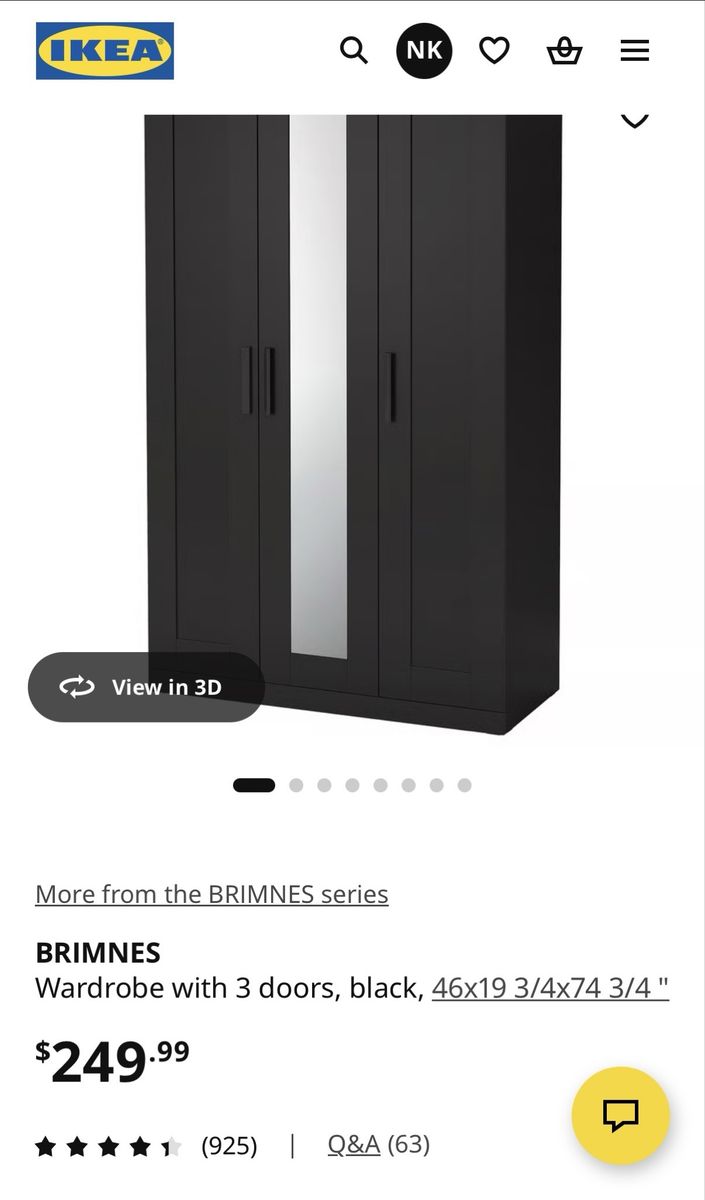The image size is (705, 1200).
Task: View the wardrobe in 3D
Action: point(146,687)
